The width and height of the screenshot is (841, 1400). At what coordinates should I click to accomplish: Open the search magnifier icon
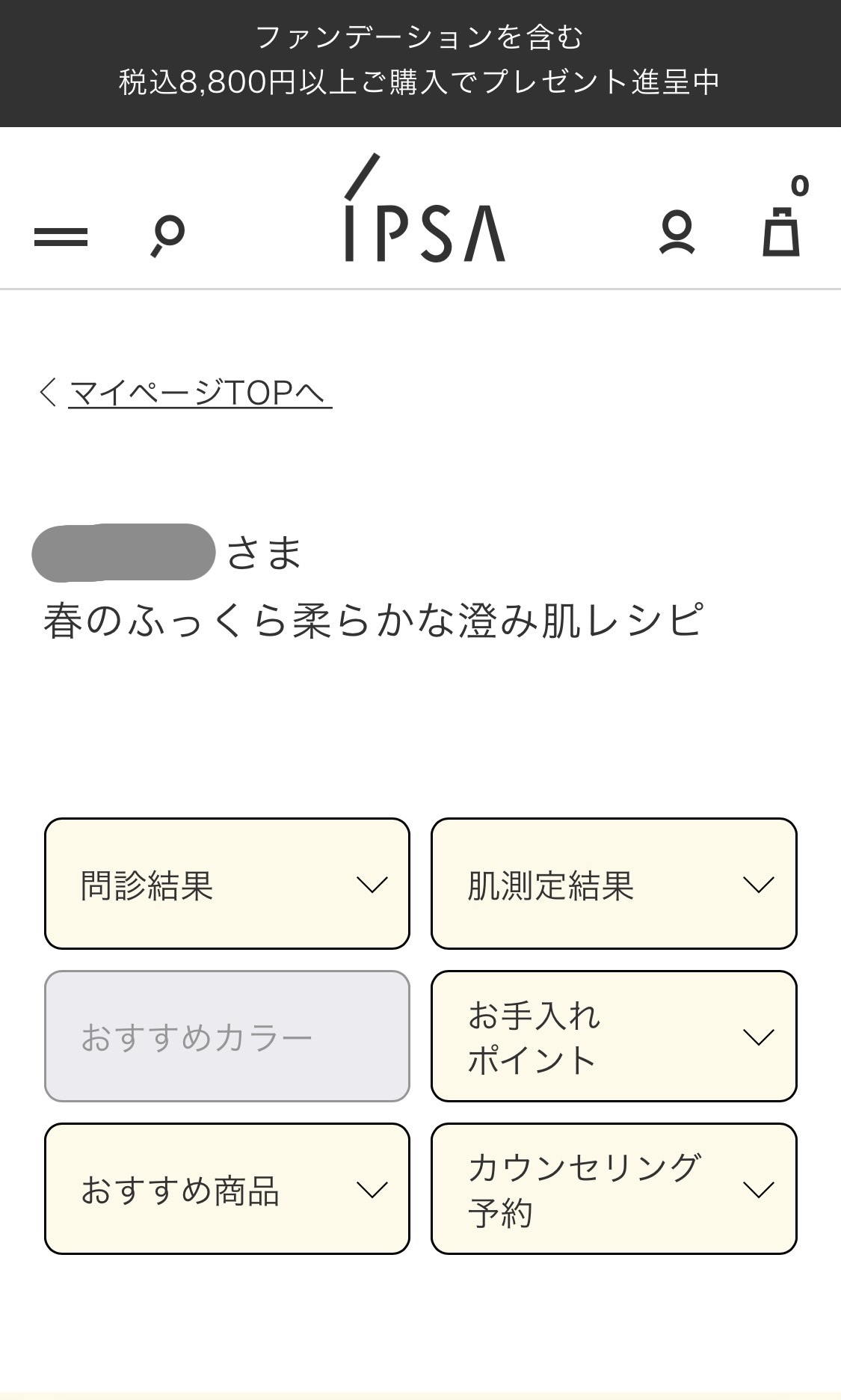167,236
